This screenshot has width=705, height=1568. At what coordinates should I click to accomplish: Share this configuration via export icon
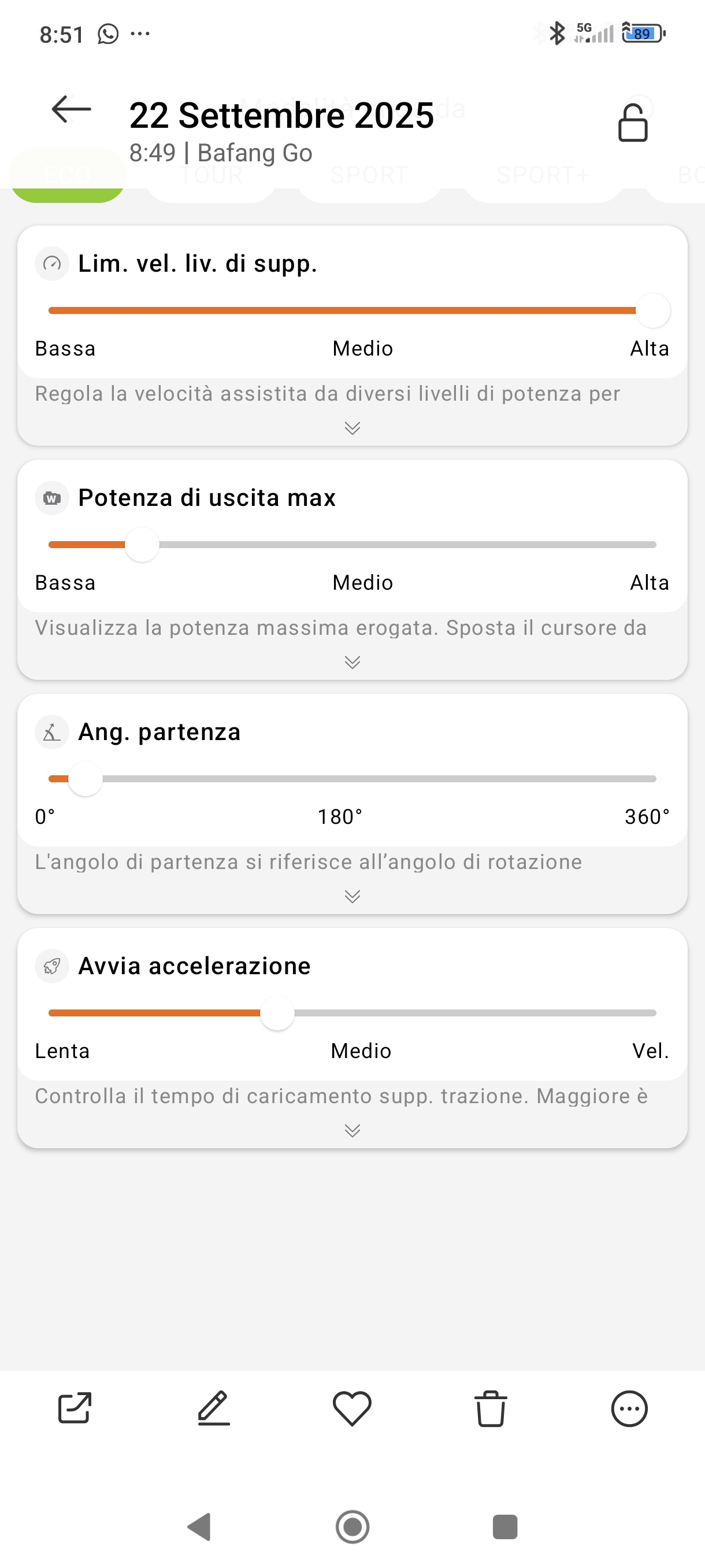(75, 1408)
